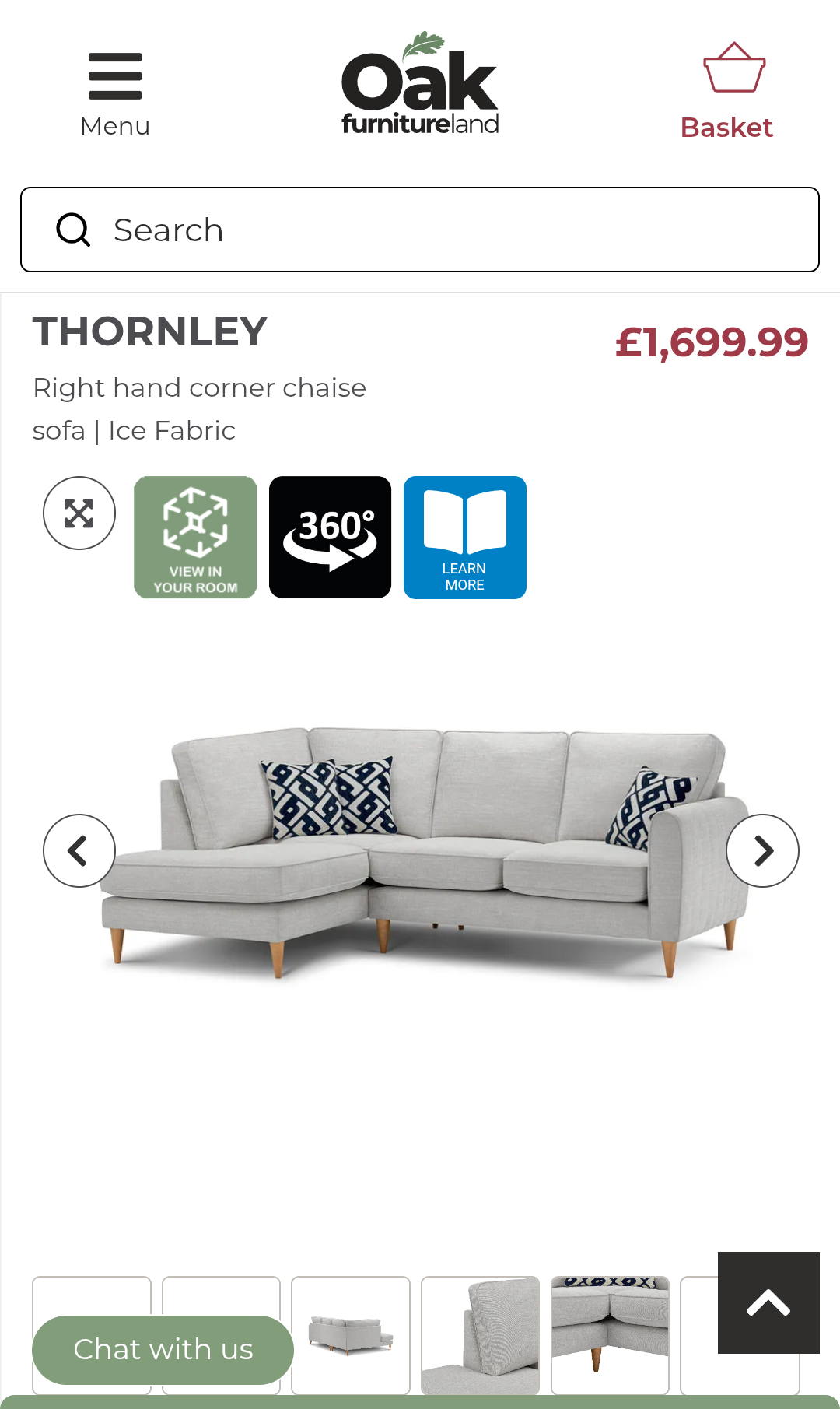Screen dimensions: 840x1409
Task: Launch View In Your Room
Action: (195, 538)
